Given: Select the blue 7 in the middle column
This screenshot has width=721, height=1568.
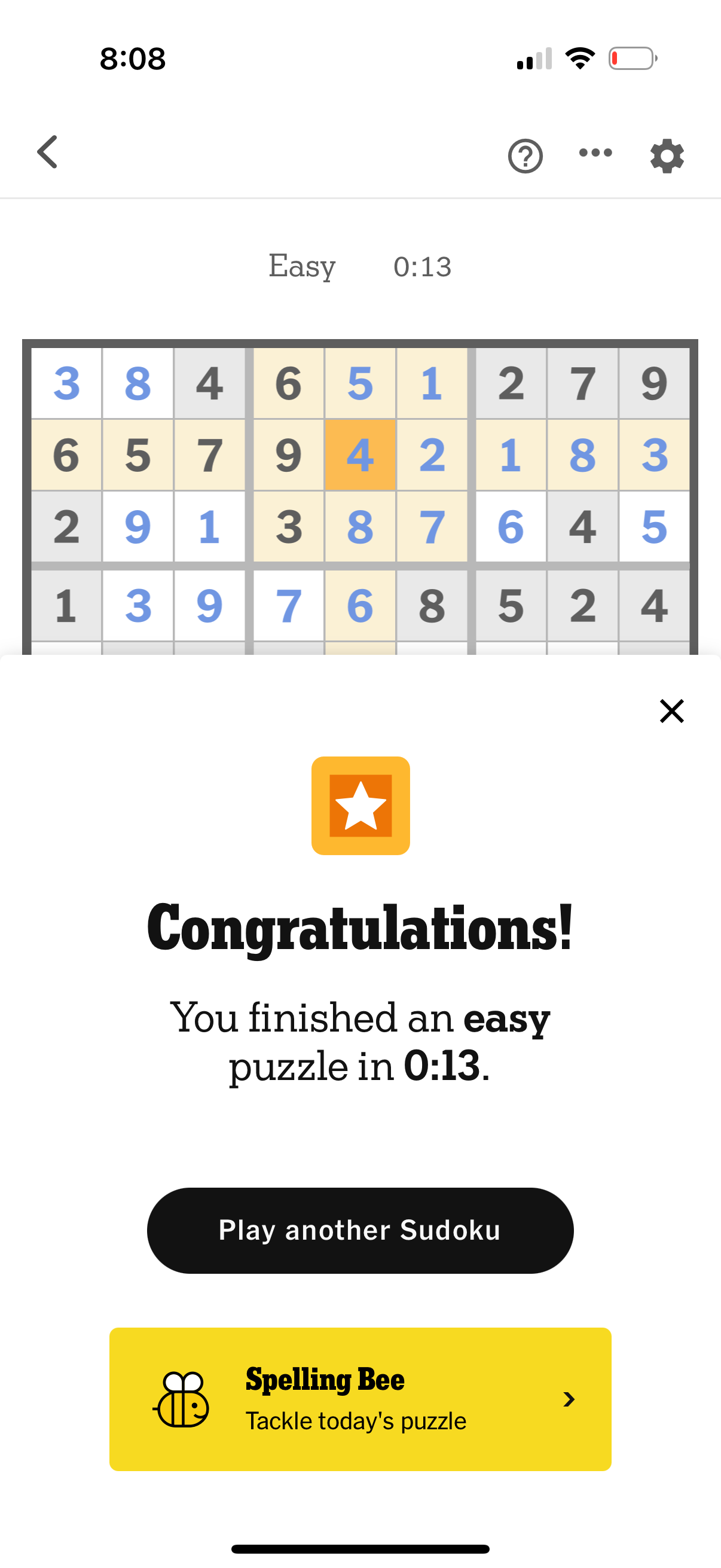Looking at the screenshot, I should [433, 527].
